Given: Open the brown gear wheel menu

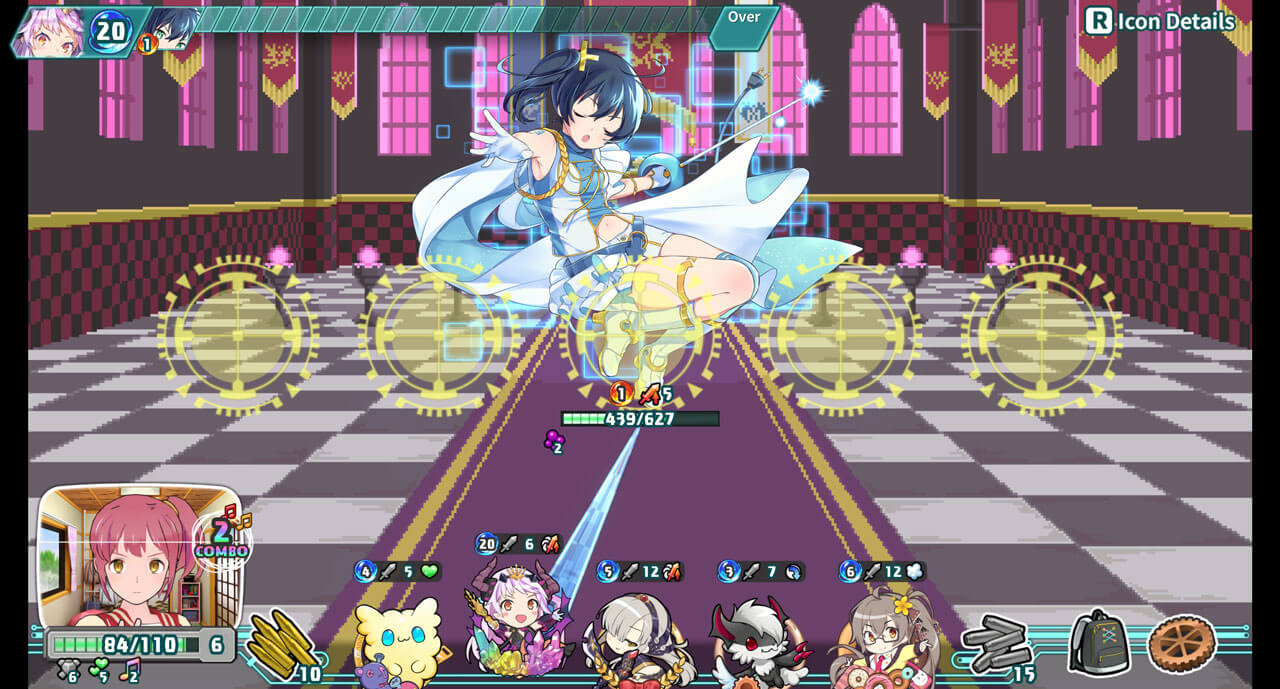Looking at the screenshot, I should [1182, 644].
